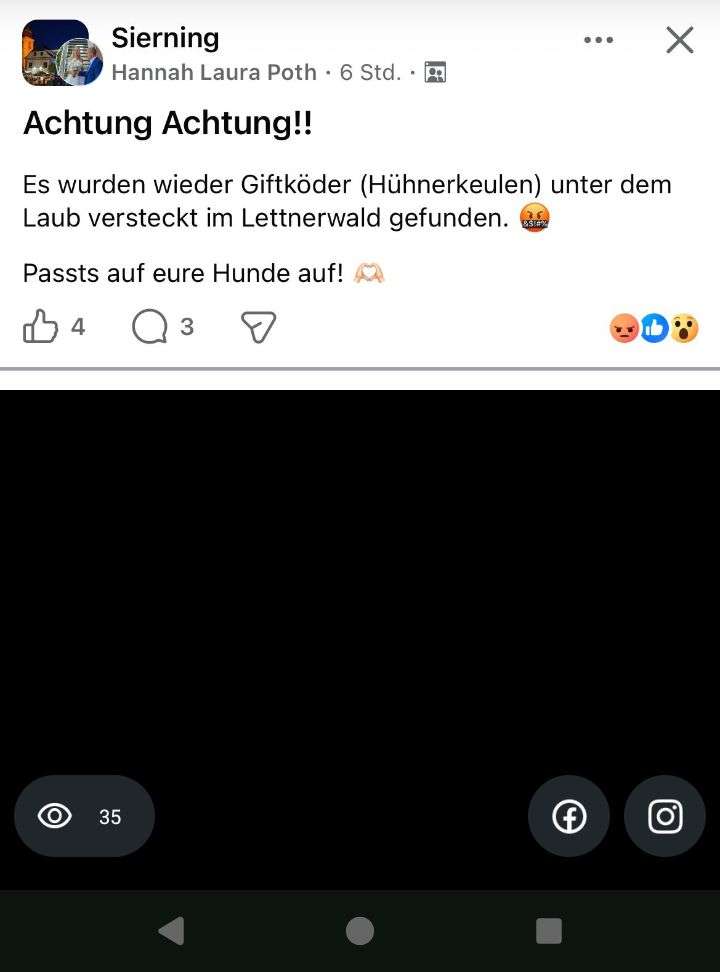Tap the Facebook icon in the bottom corner
Viewport: 720px width, 972px height.
click(568, 816)
